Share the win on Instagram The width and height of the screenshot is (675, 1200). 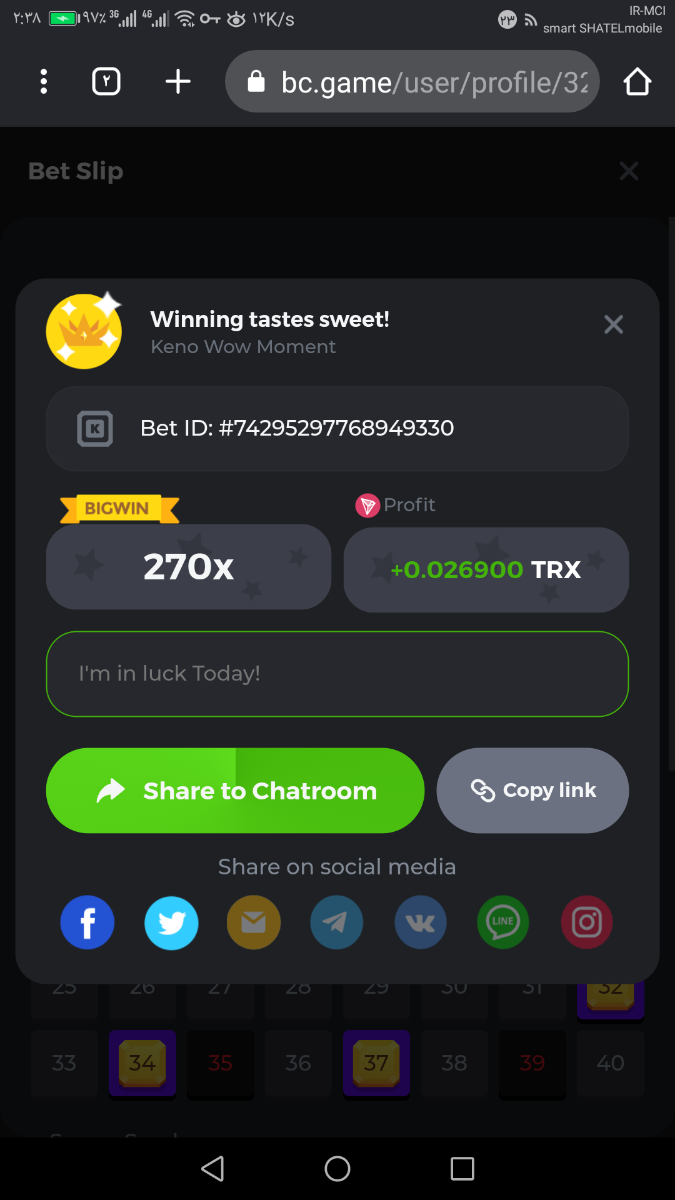[586, 922]
